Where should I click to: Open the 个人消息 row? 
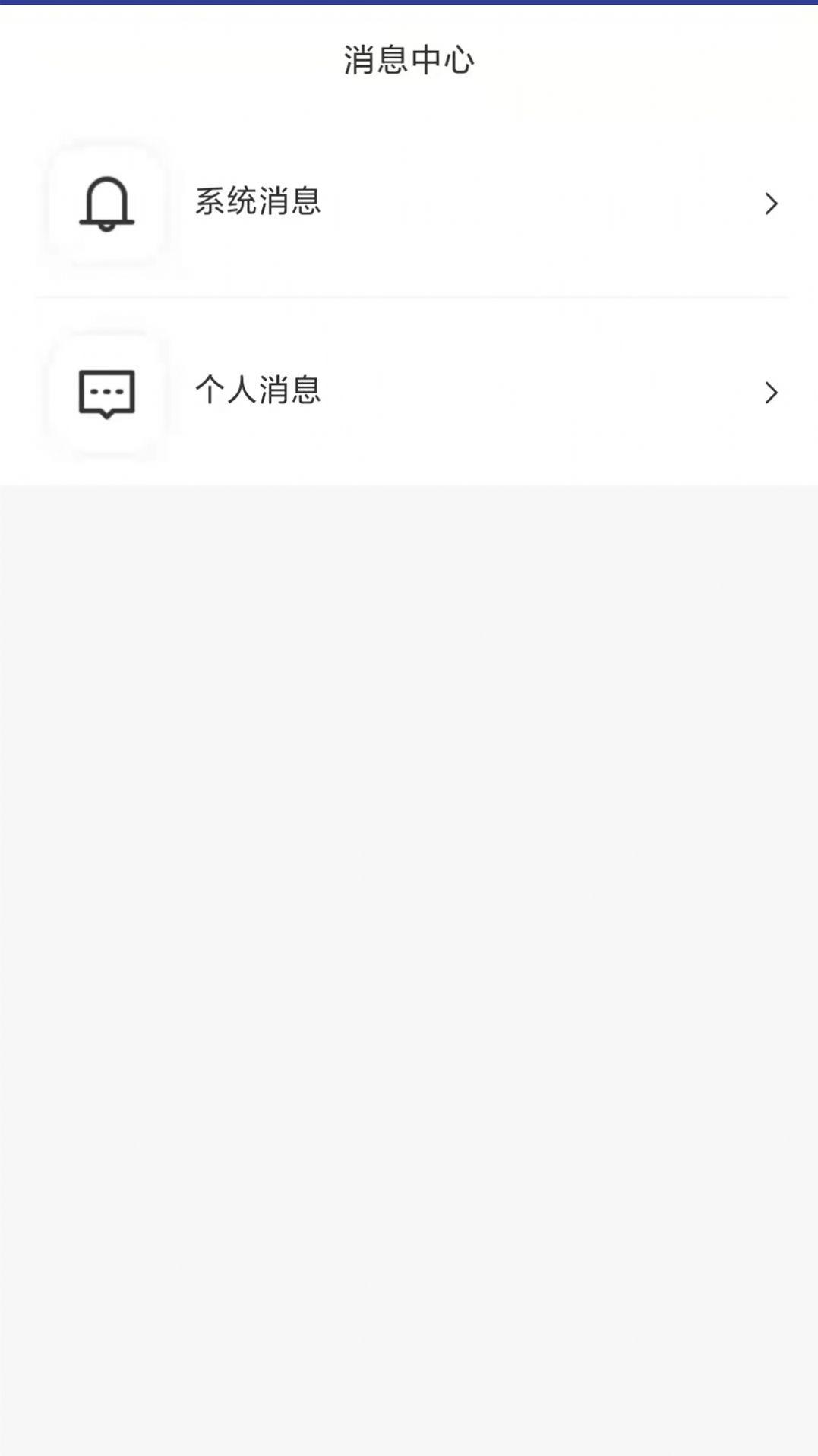pyautogui.click(x=410, y=392)
